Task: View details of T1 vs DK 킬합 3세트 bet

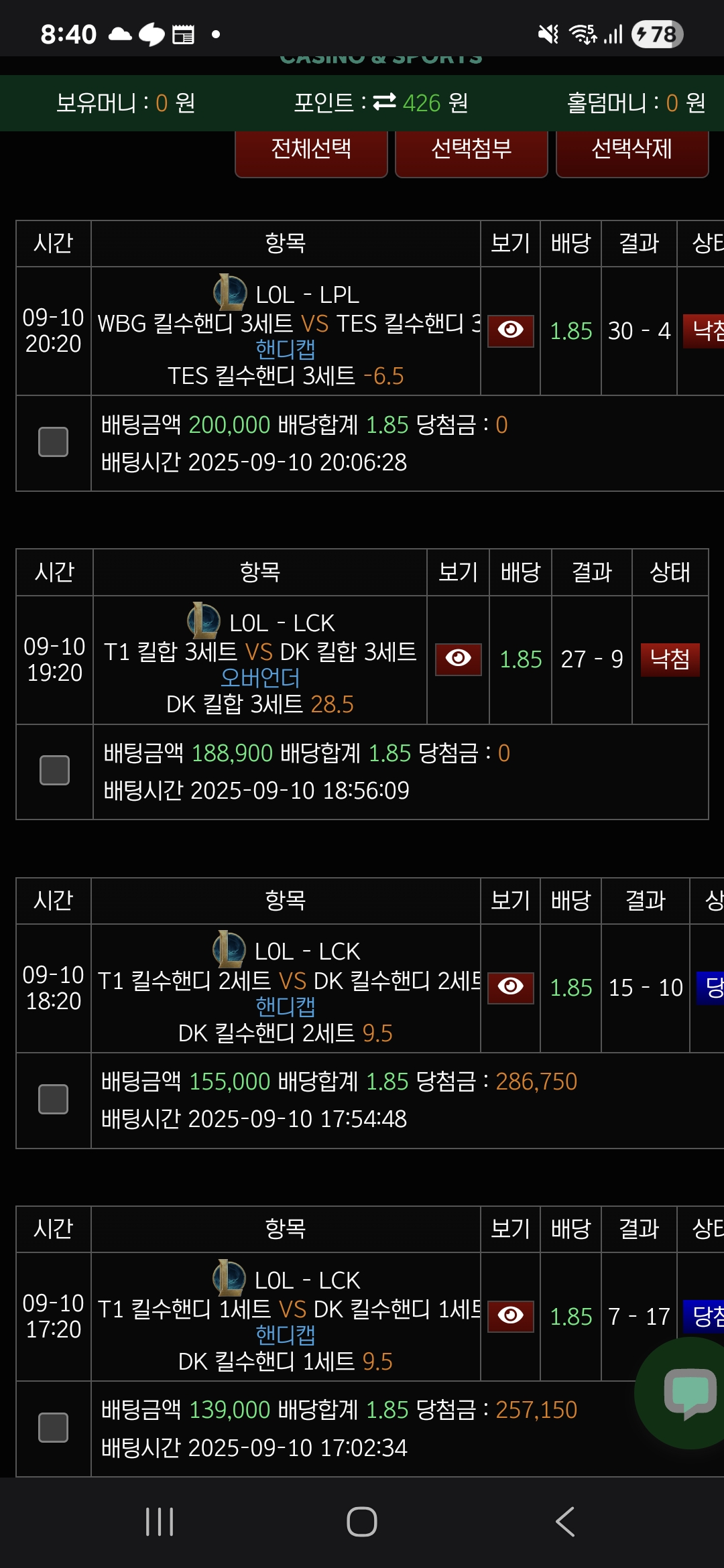Action: click(x=459, y=659)
